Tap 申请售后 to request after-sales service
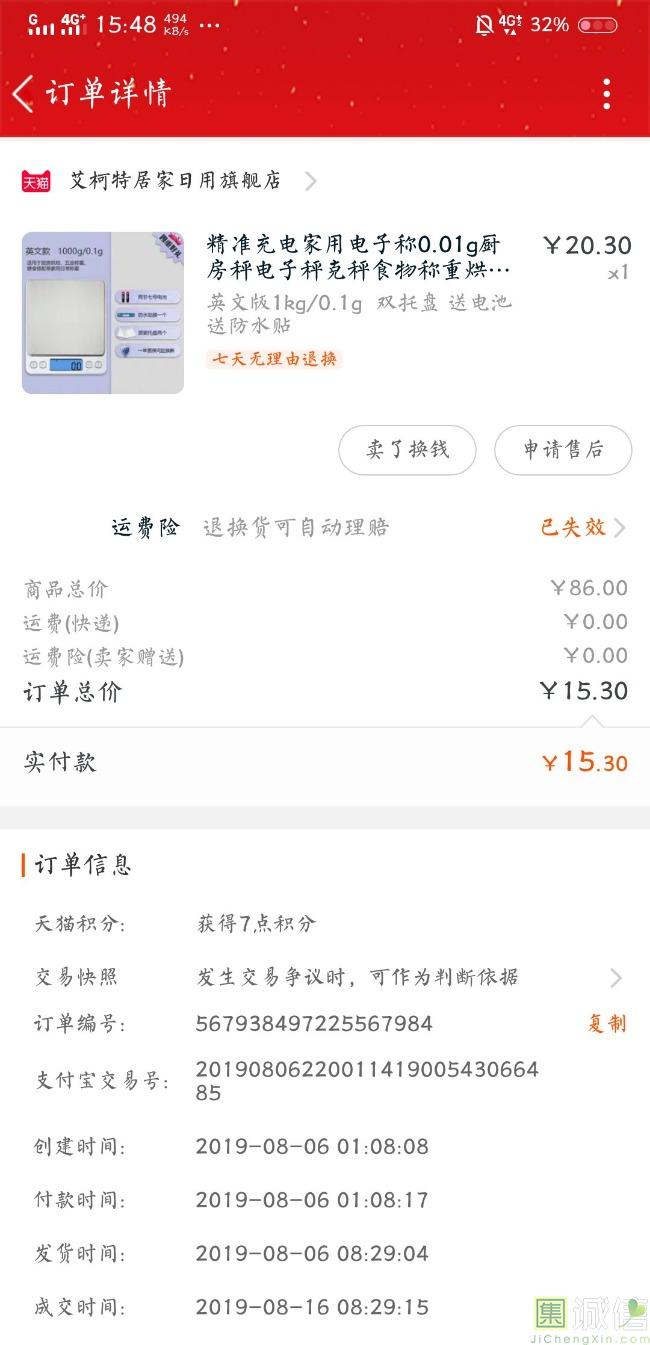The height and width of the screenshot is (1345, 650). tap(563, 450)
